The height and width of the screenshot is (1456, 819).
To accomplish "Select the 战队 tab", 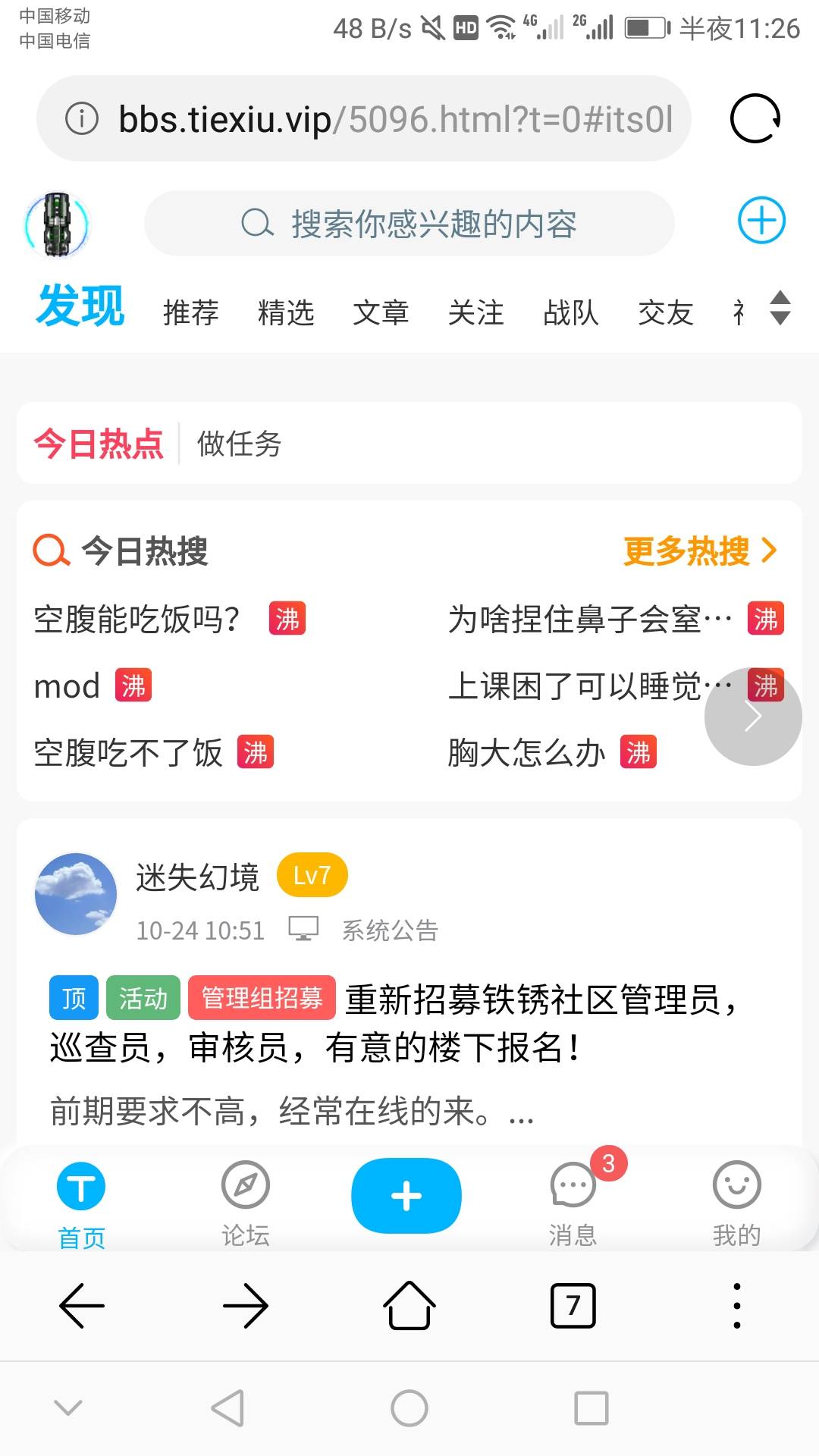I will (x=571, y=312).
